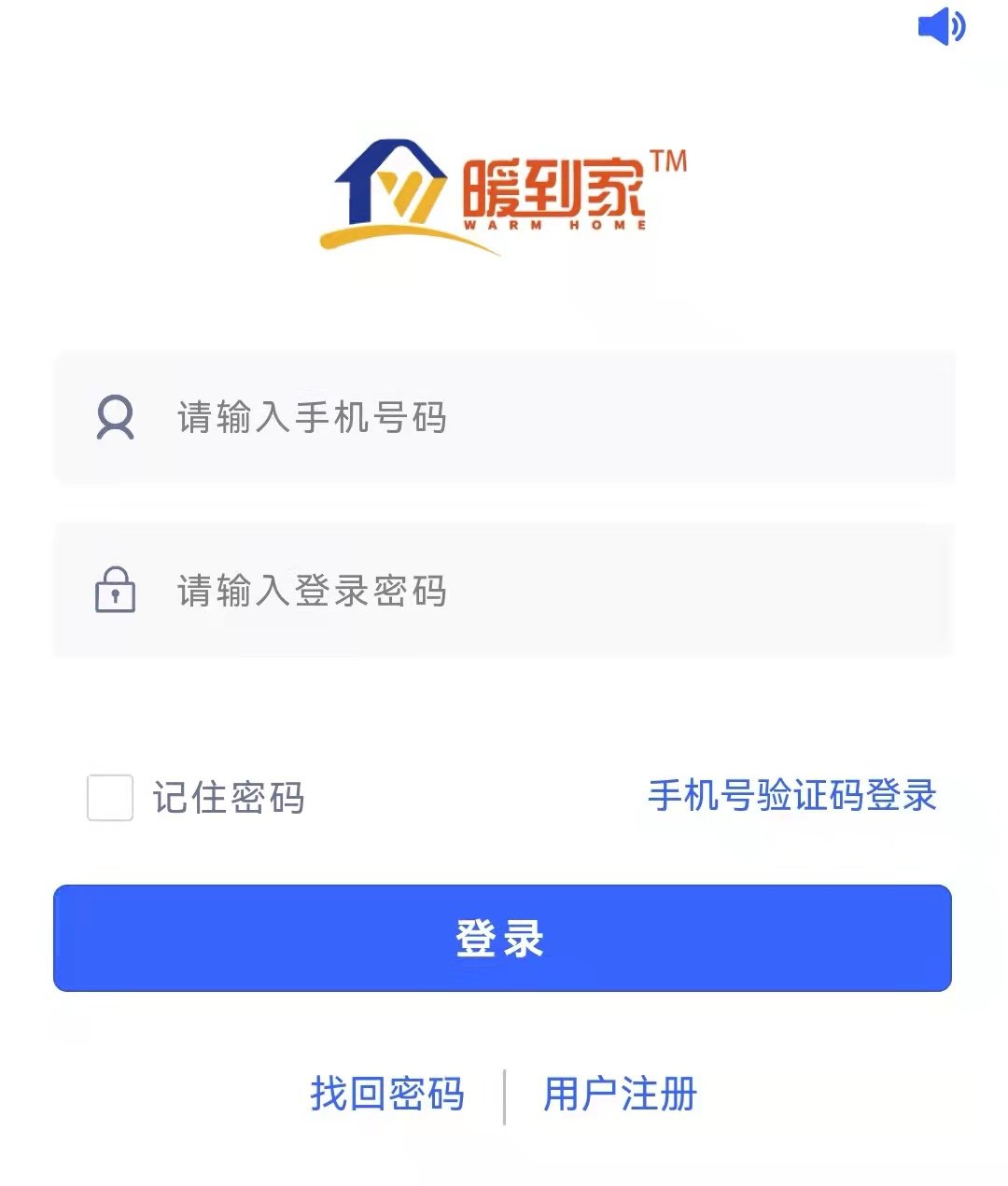Open 找回密码 to recover password
The image size is (1008, 1186).
tap(387, 1094)
